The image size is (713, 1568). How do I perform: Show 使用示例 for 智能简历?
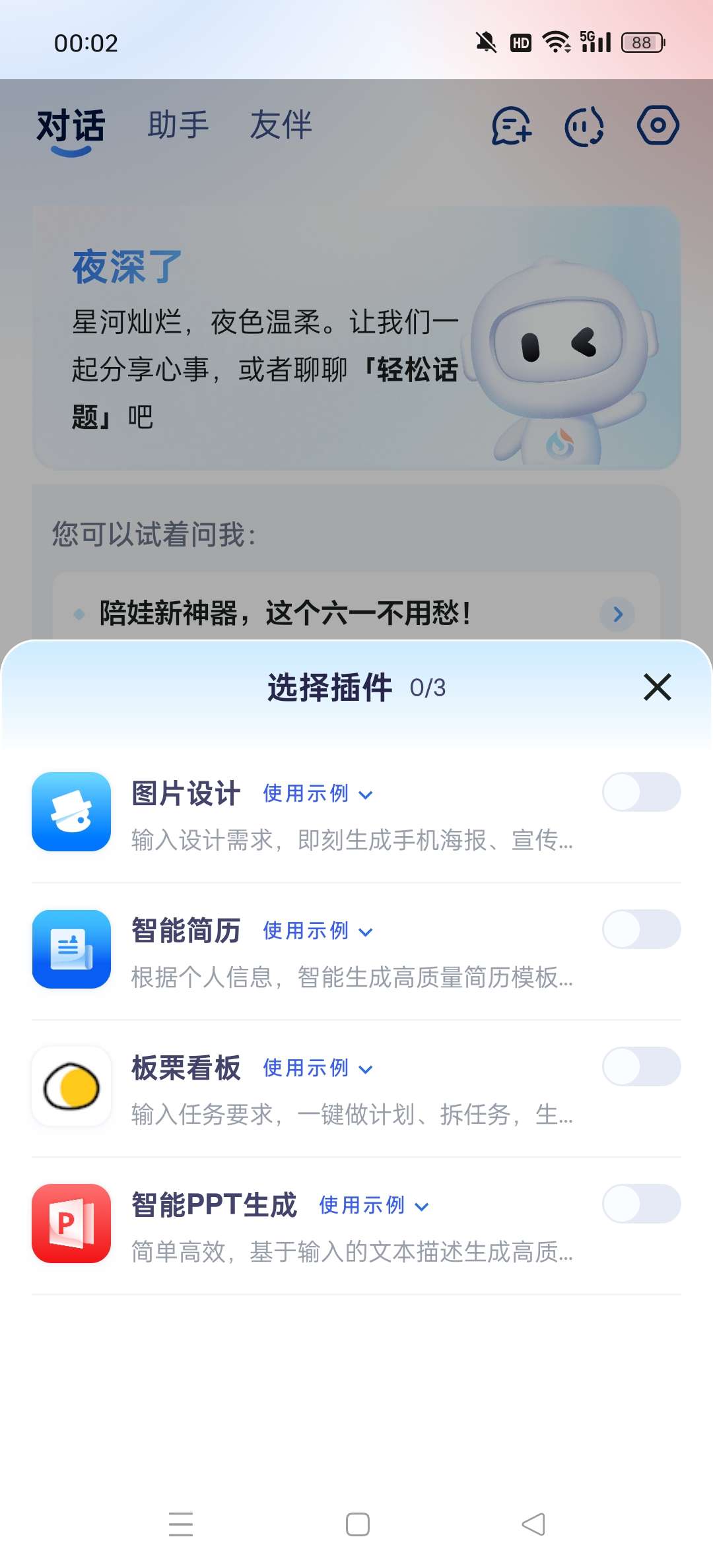(x=318, y=931)
